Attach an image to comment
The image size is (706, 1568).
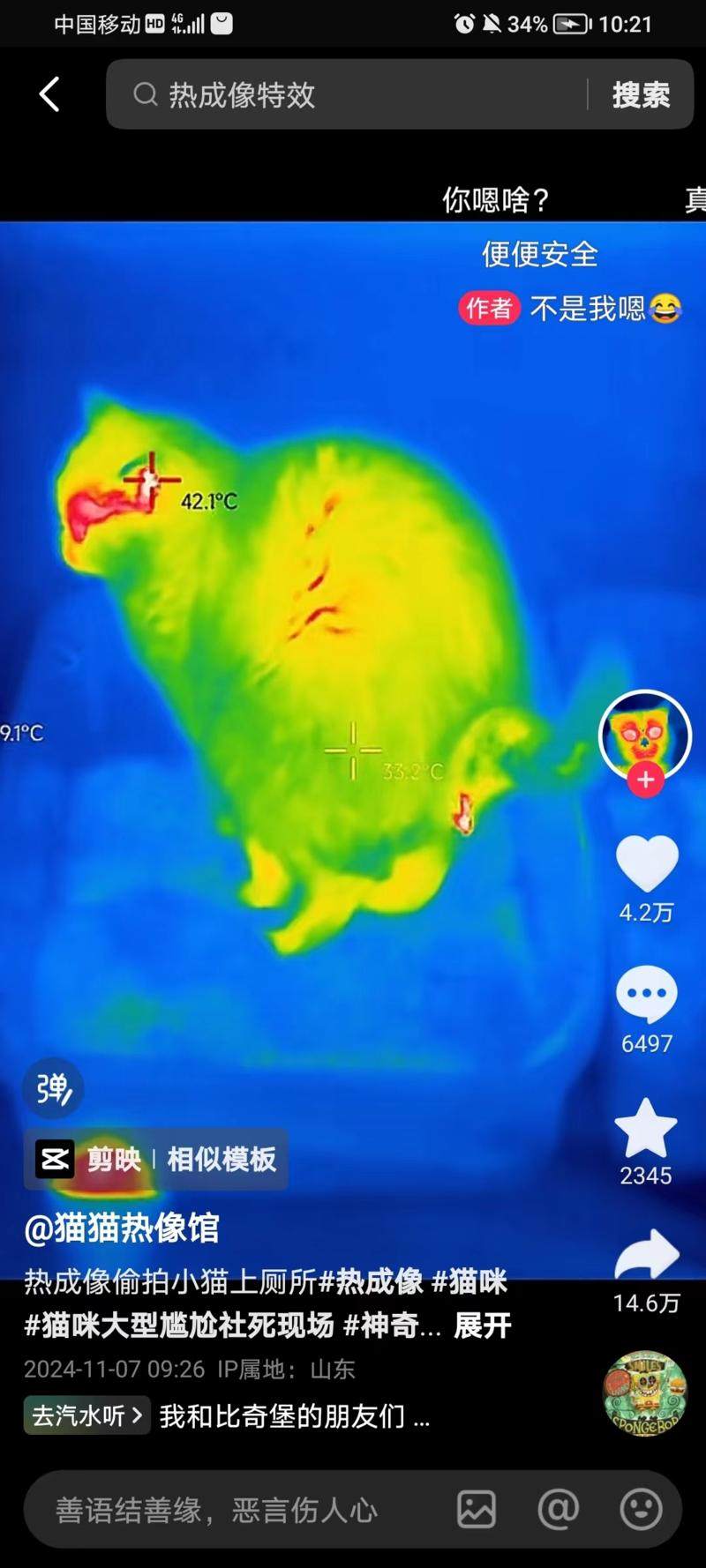coord(477,1510)
